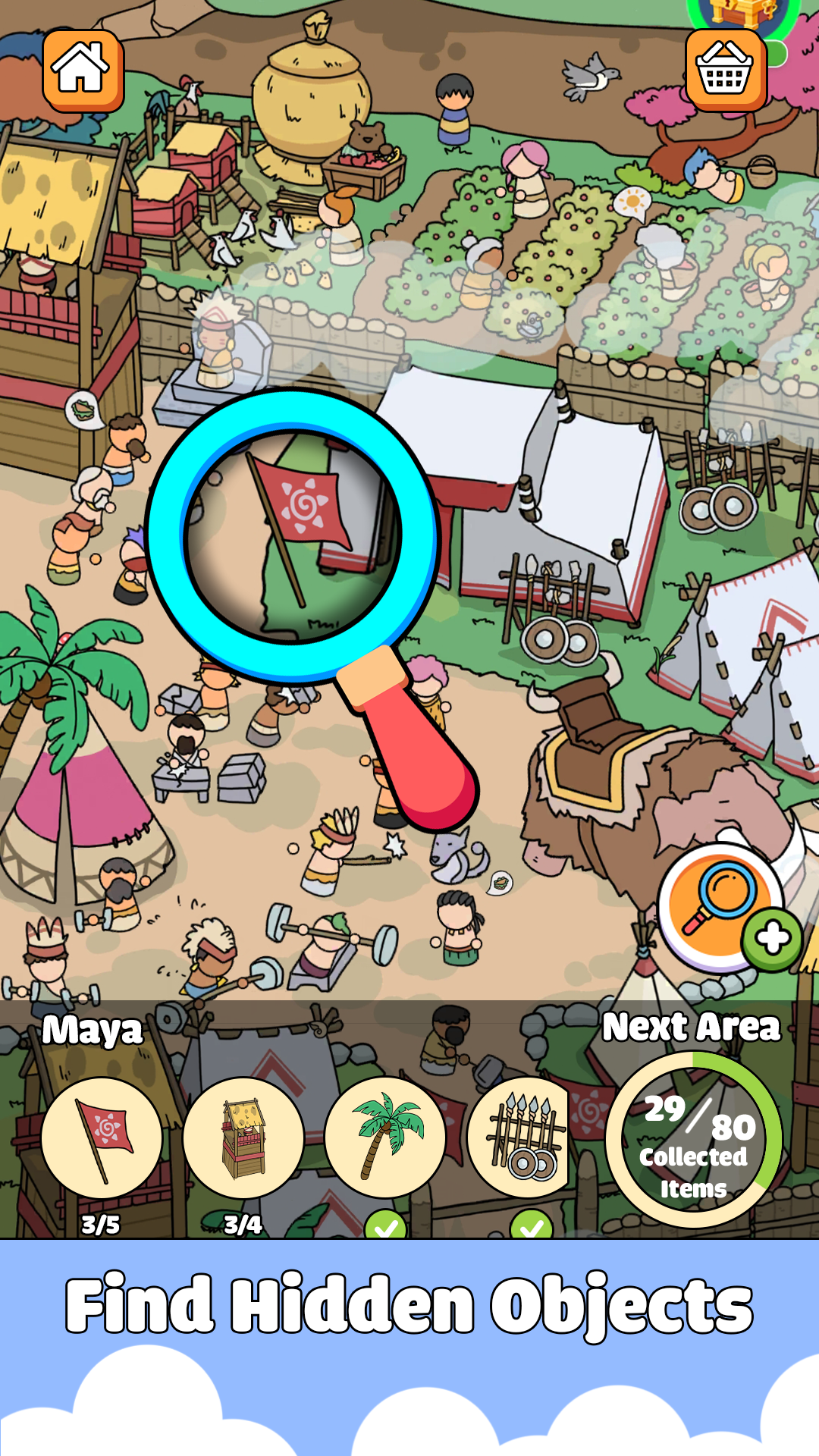Select the palm tree target item
Viewport: 819px width, 1456px height.
point(385,1137)
